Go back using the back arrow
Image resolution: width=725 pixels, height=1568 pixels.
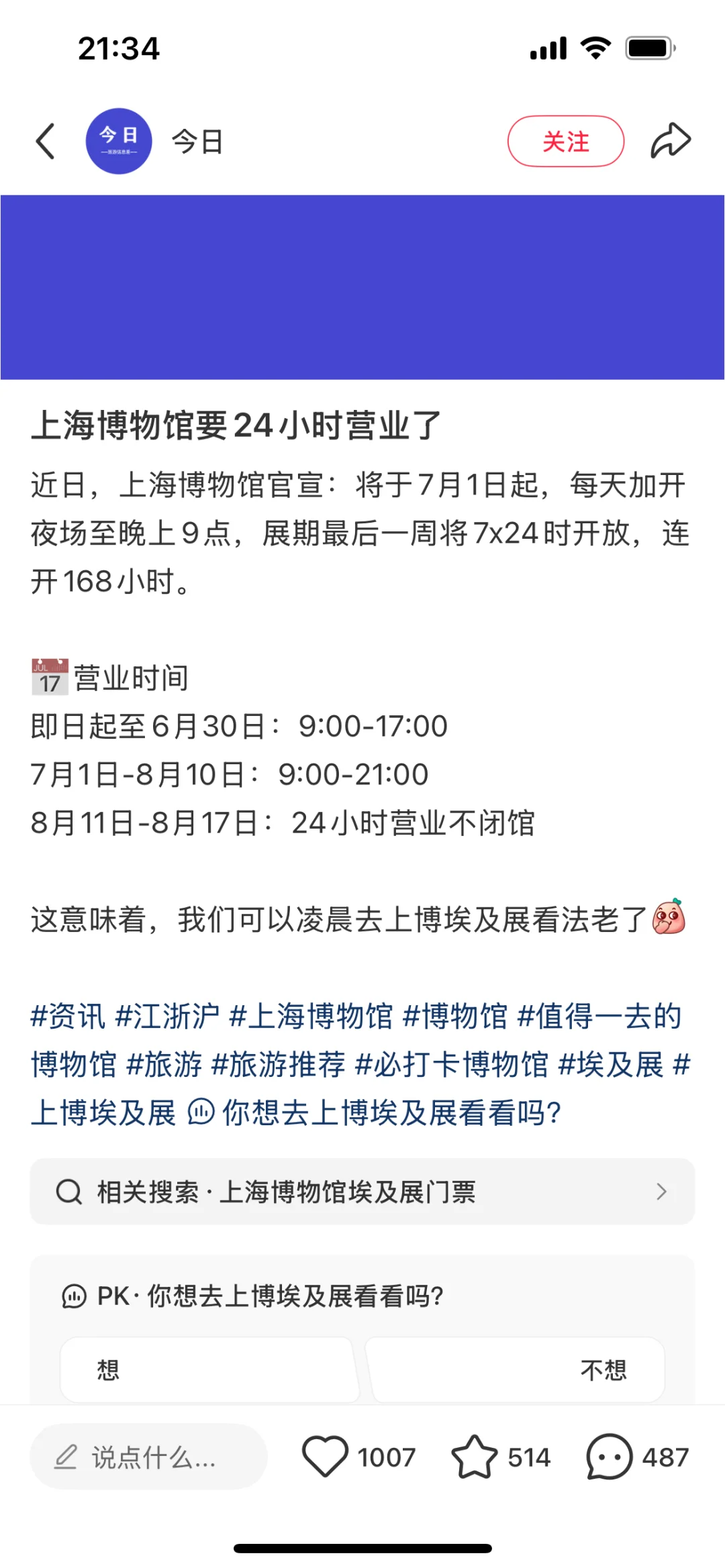46,142
